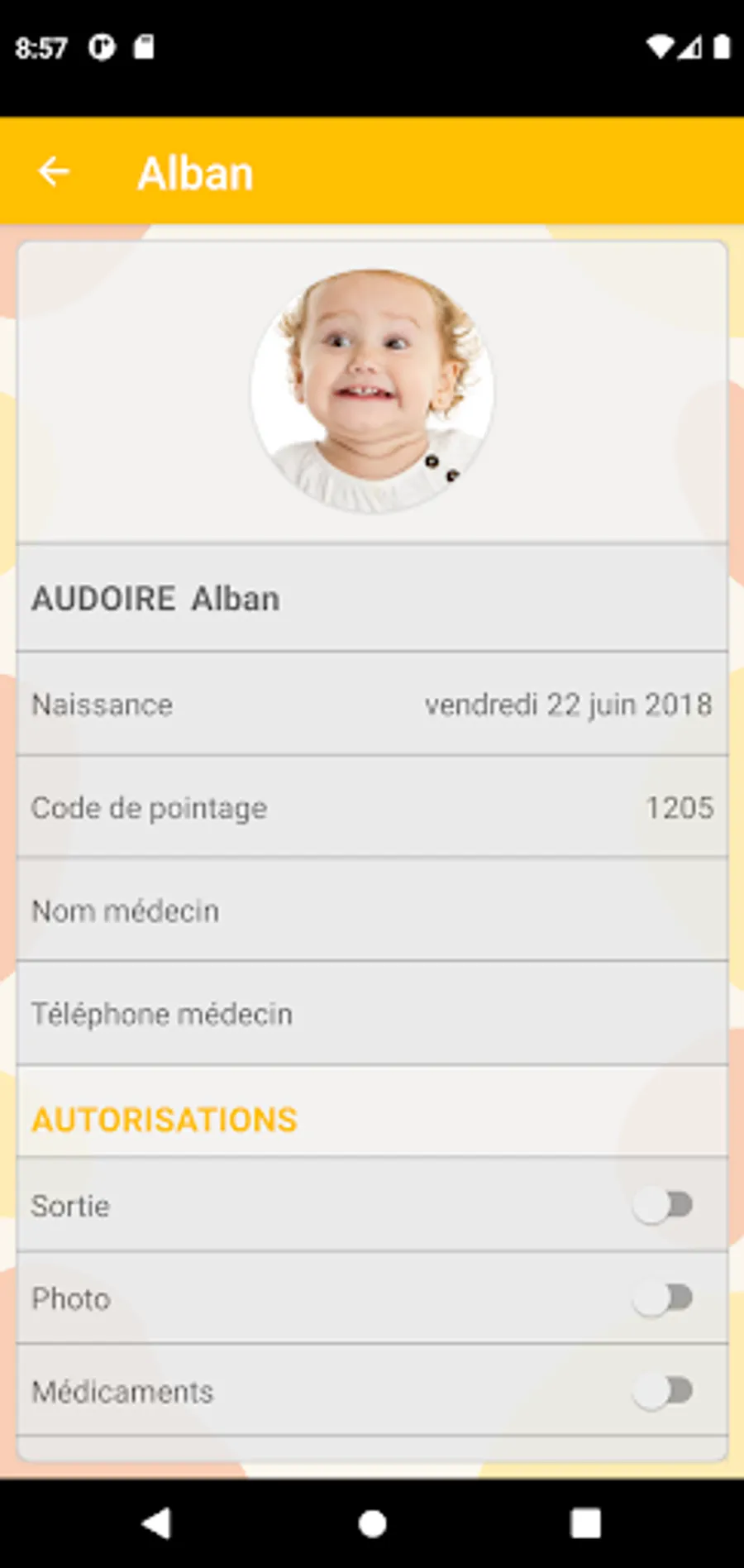Go back using the app bar arrow

pos(54,172)
